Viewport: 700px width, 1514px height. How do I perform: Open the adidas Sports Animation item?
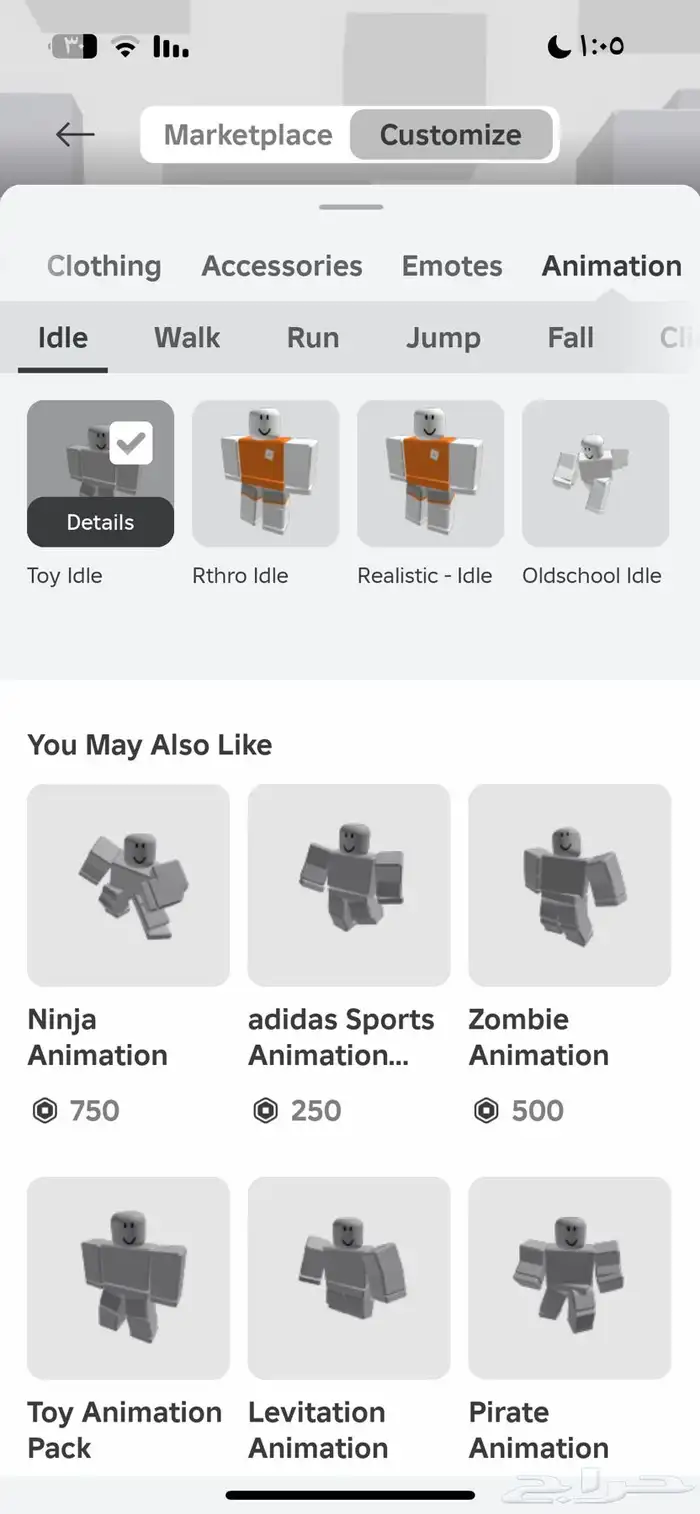click(349, 885)
